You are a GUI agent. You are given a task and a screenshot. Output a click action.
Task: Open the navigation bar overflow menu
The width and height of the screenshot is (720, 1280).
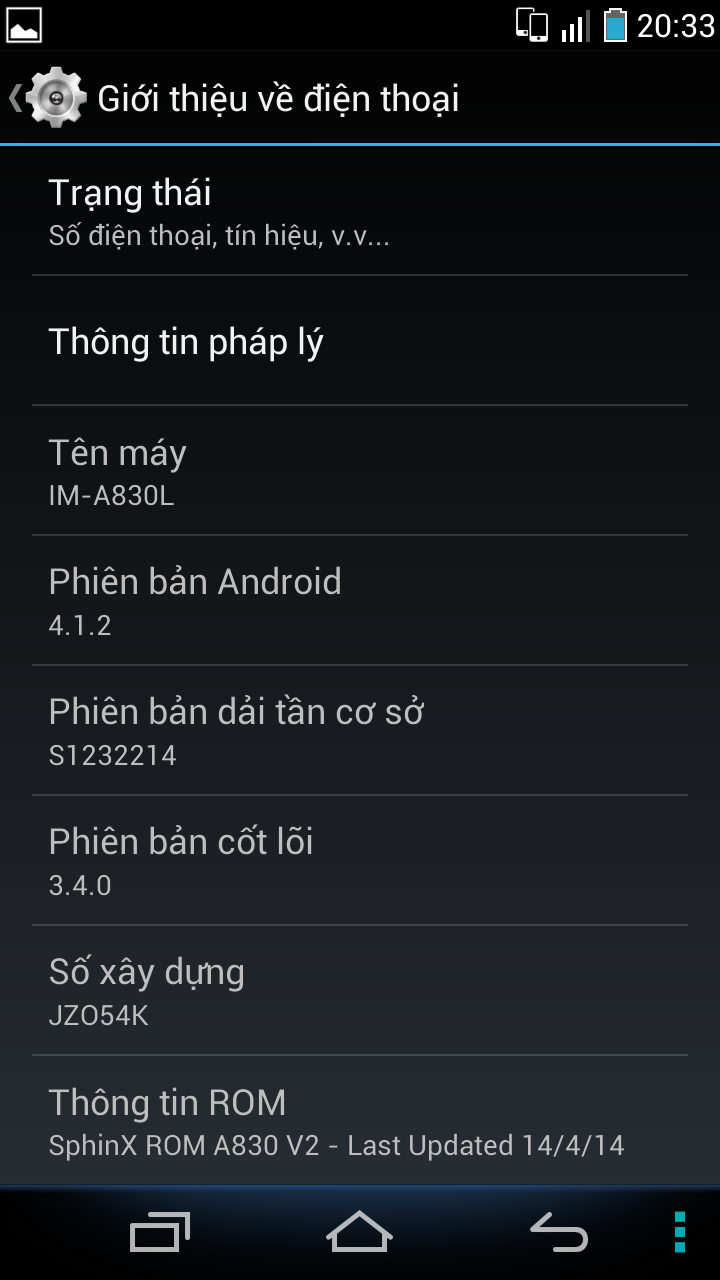click(680, 1232)
